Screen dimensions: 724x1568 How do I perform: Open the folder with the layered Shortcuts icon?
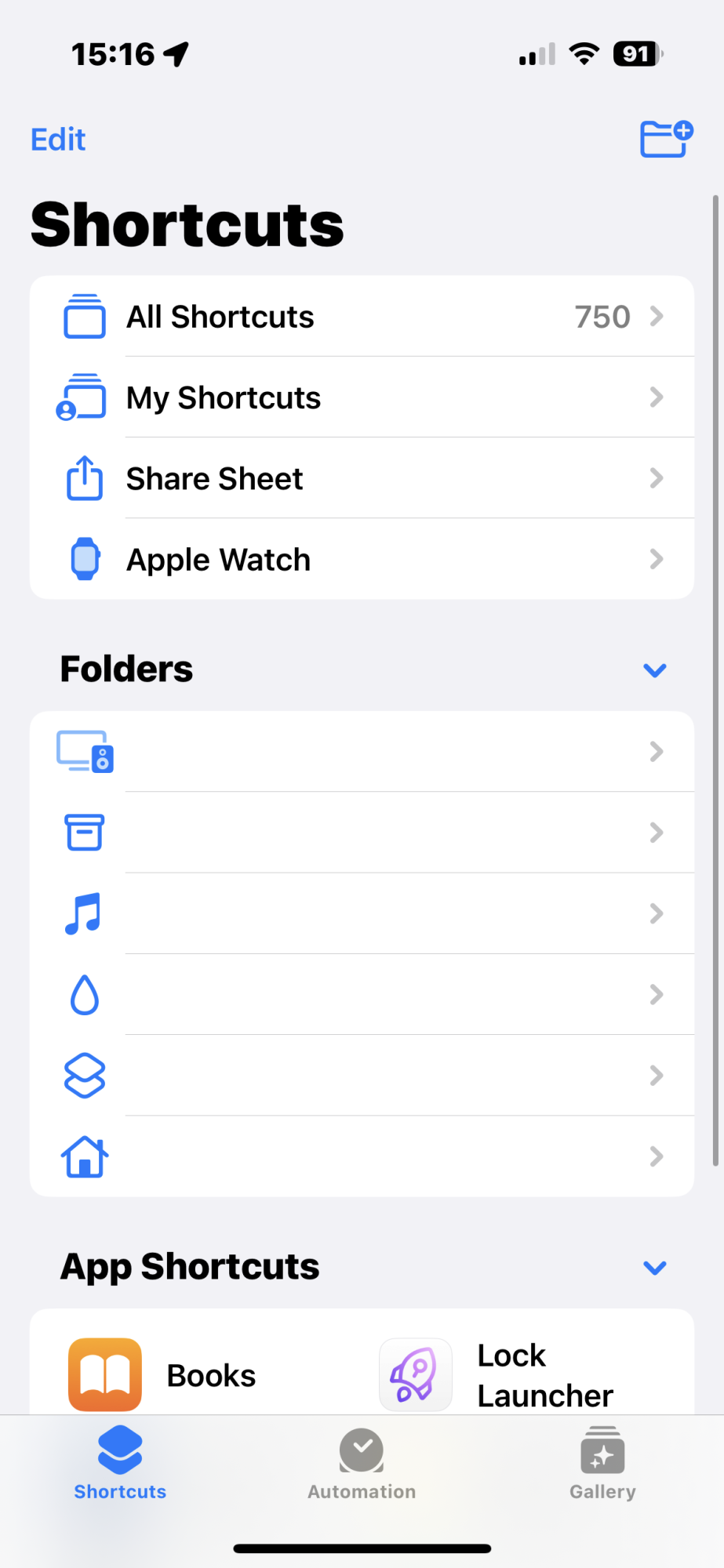pyautogui.click(x=362, y=1076)
